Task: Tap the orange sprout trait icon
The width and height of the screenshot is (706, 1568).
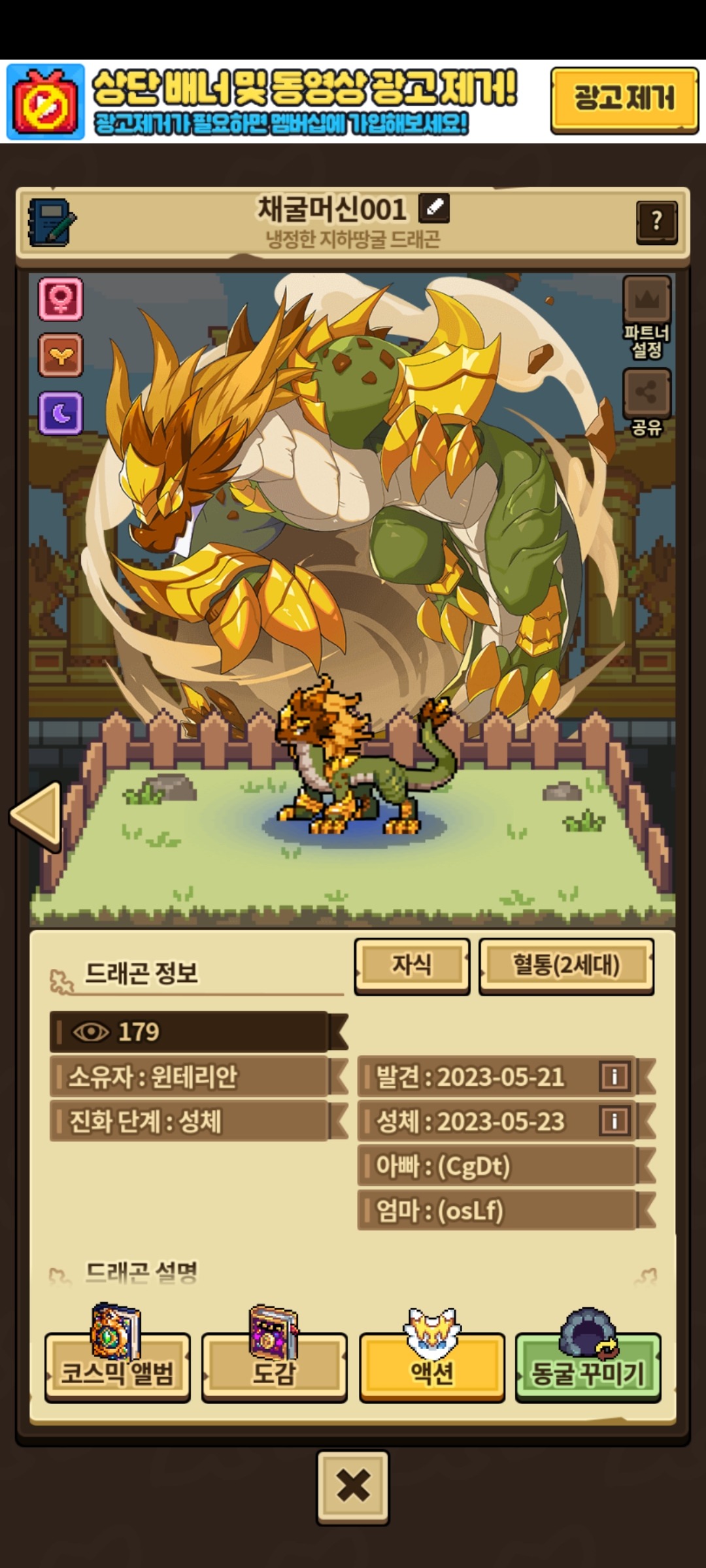Action: tap(61, 355)
